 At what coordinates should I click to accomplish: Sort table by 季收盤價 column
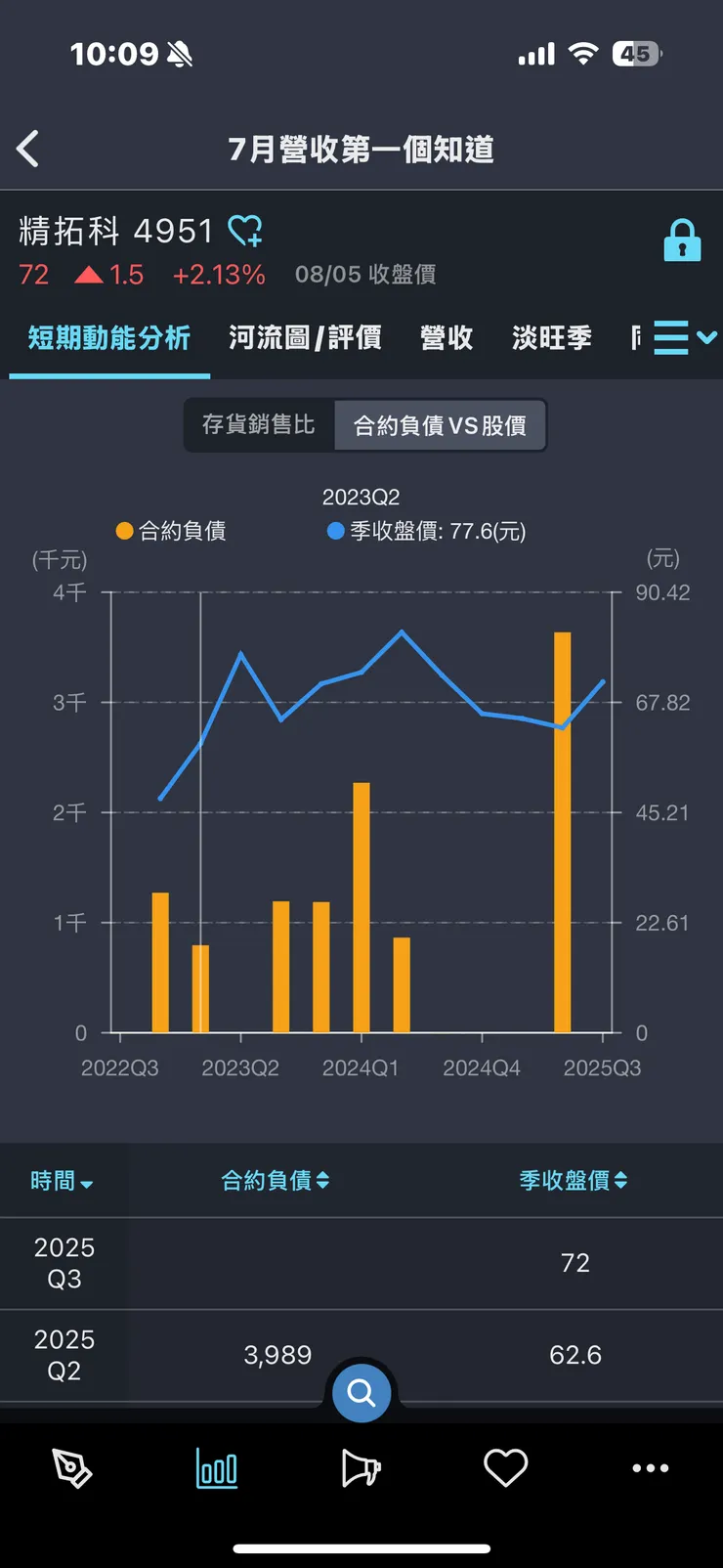pyautogui.click(x=574, y=1180)
